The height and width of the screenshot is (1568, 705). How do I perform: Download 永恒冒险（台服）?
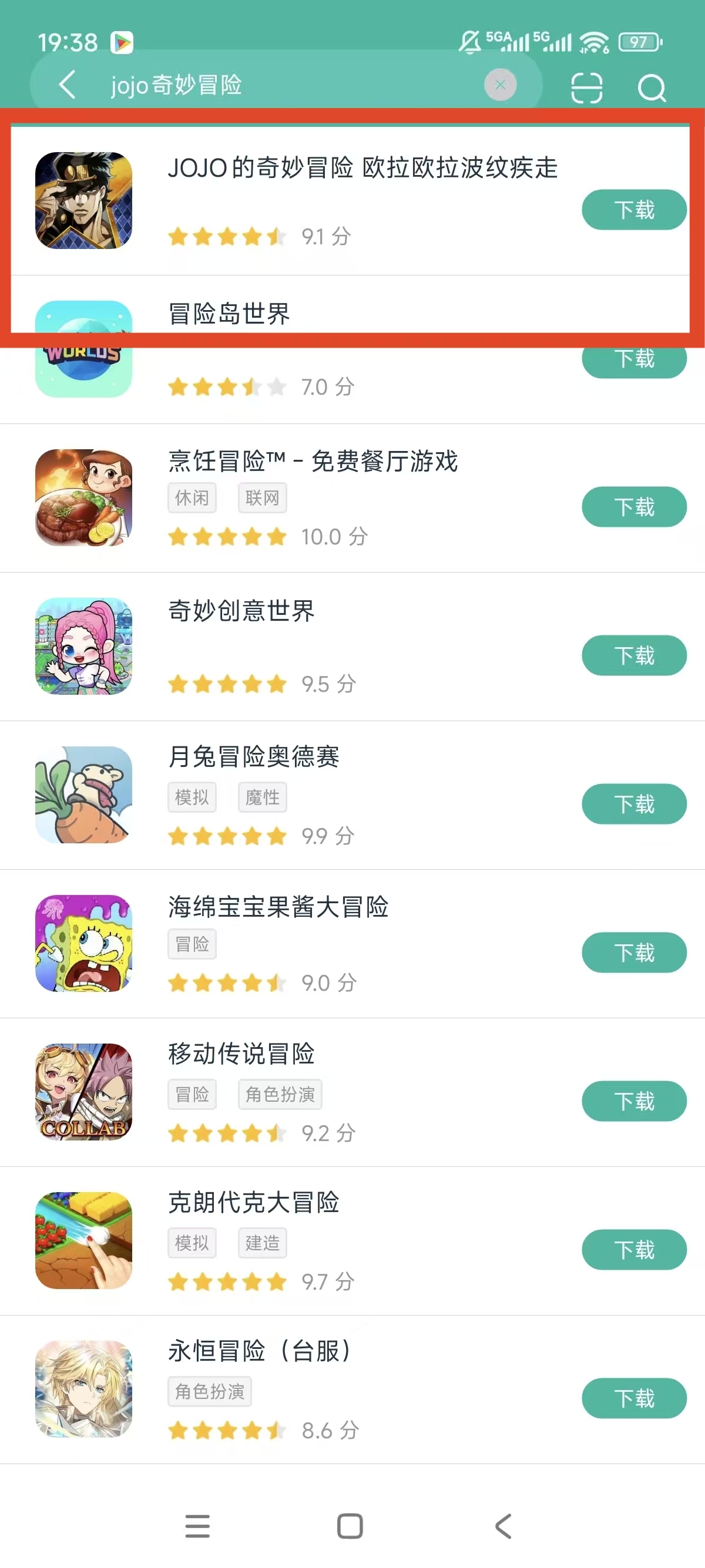coord(634,1398)
